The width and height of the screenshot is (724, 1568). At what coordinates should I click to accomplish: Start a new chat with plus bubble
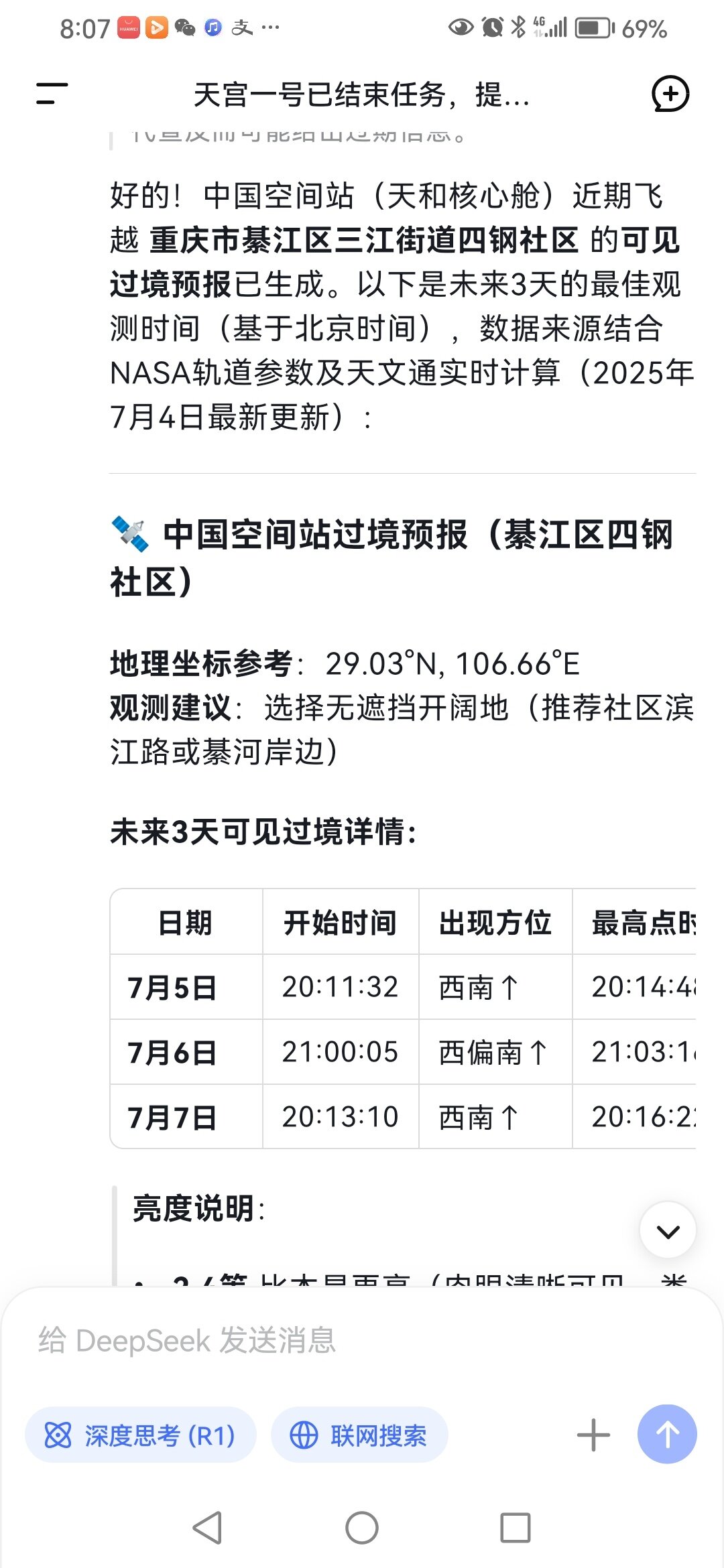coord(670,94)
